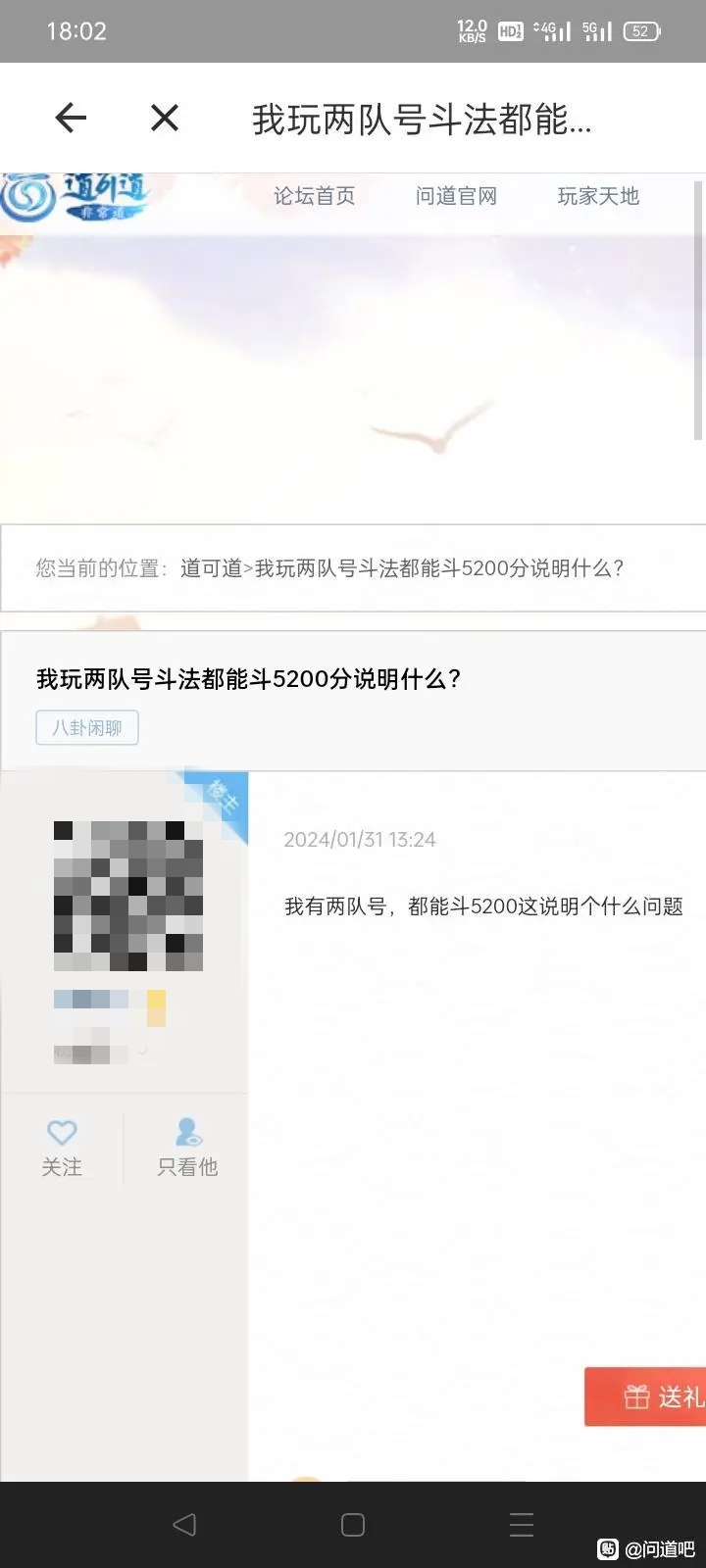Image resolution: width=706 pixels, height=1568 pixels.
Task: Open 玩家天地 player section
Action: pyautogui.click(x=598, y=196)
